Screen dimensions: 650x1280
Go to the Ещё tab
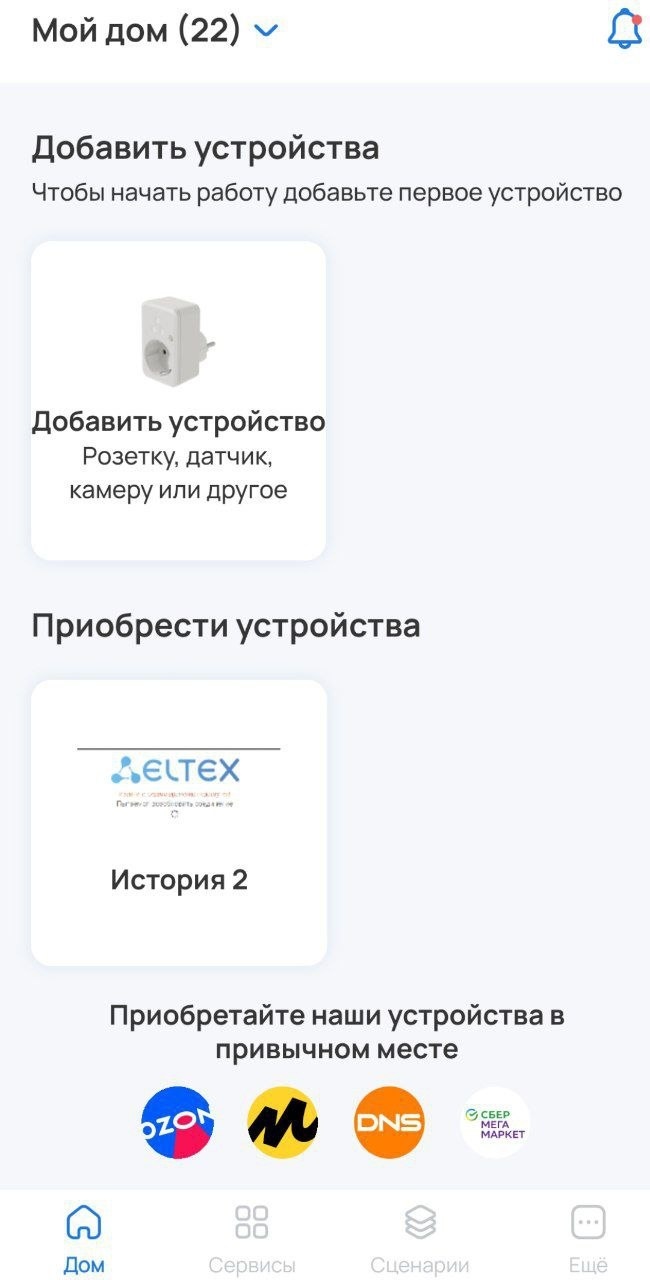tap(588, 1238)
